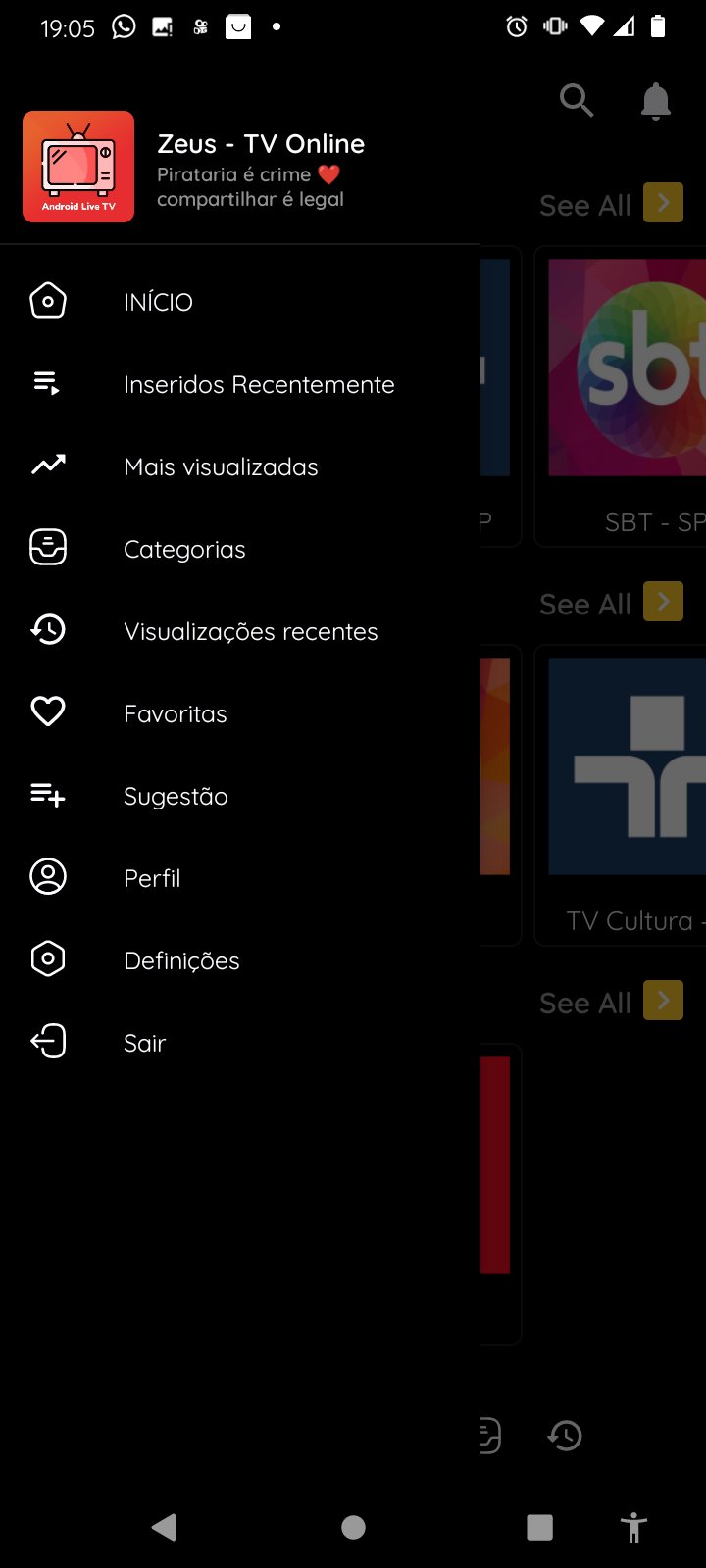Tap the accessibility icon in navigation bar

[633, 1526]
